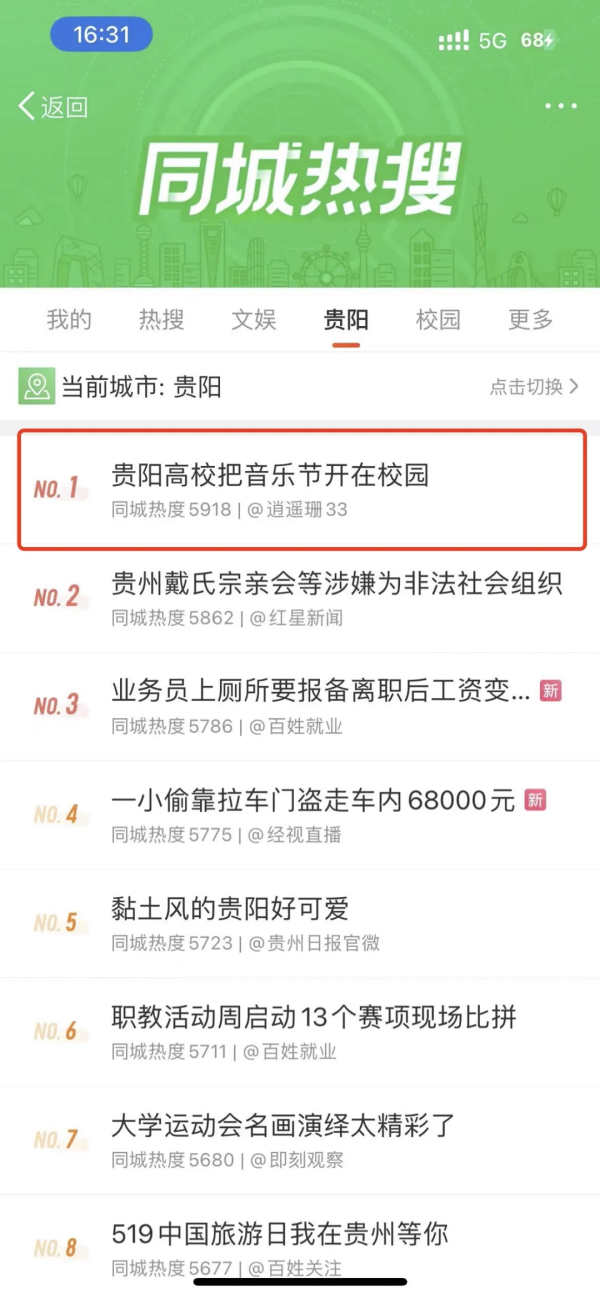Open topic 贵州戴氏宗亲会等涉嫌为非法社会组织
The width and height of the screenshot is (600, 1298).
point(300,598)
